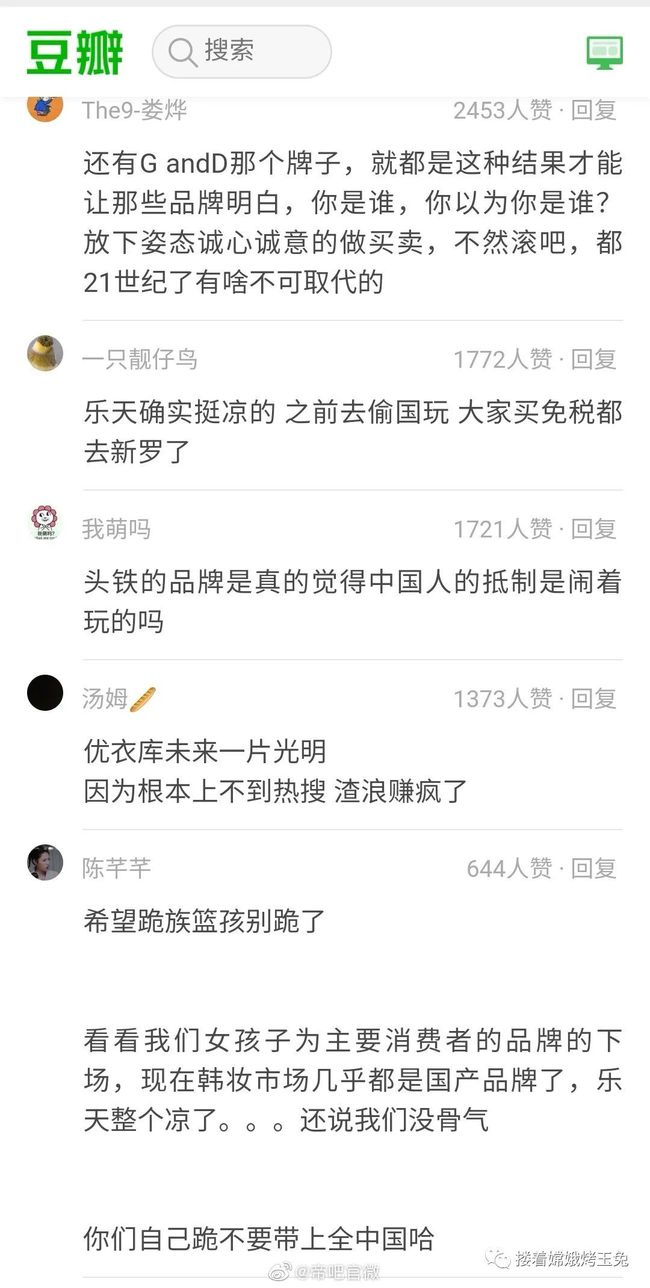The height and width of the screenshot is (1288, 650).
Task: Open The9-娄烨's user profile
Action: pos(134,110)
